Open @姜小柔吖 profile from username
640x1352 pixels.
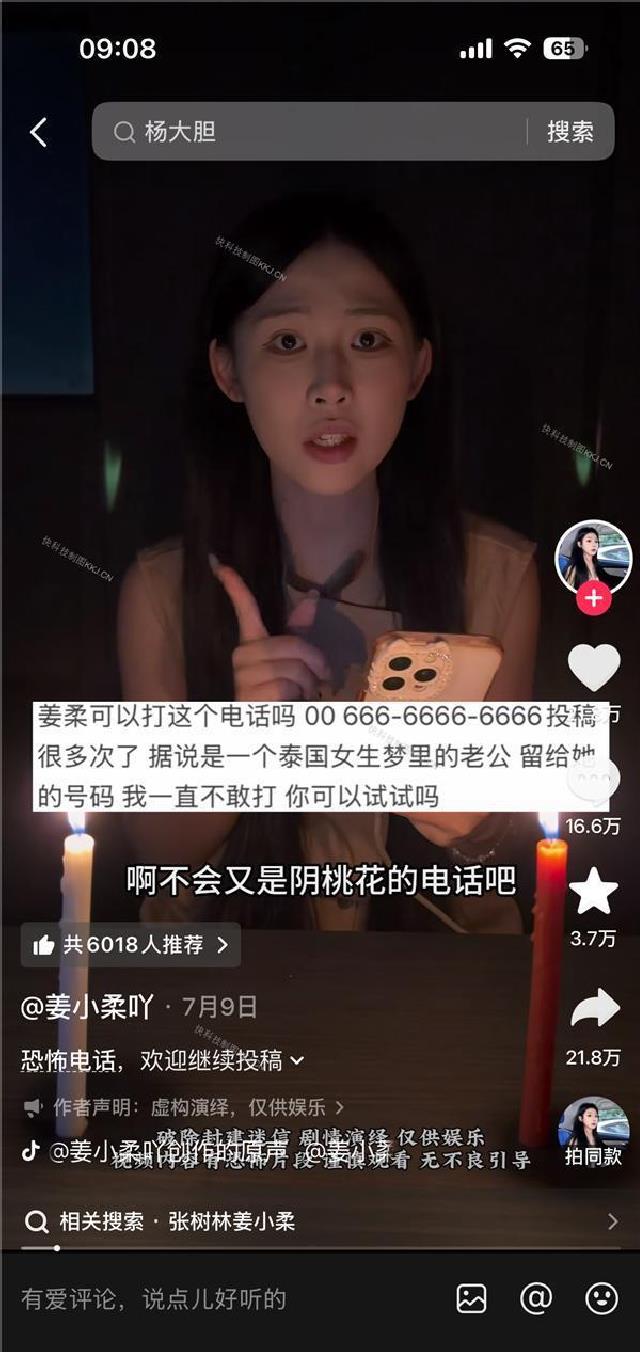[87, 1006]
